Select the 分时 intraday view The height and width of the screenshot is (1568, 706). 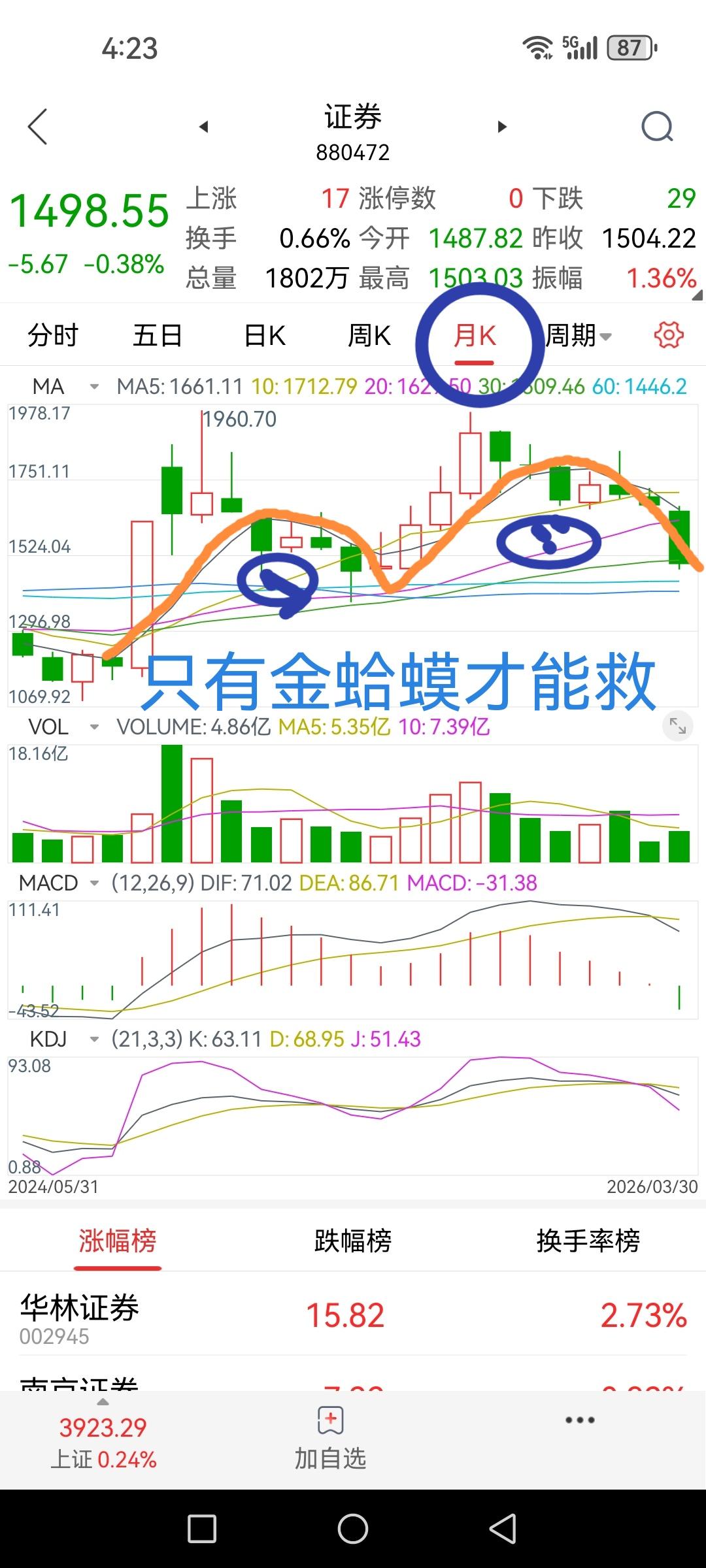pos(52,335)
